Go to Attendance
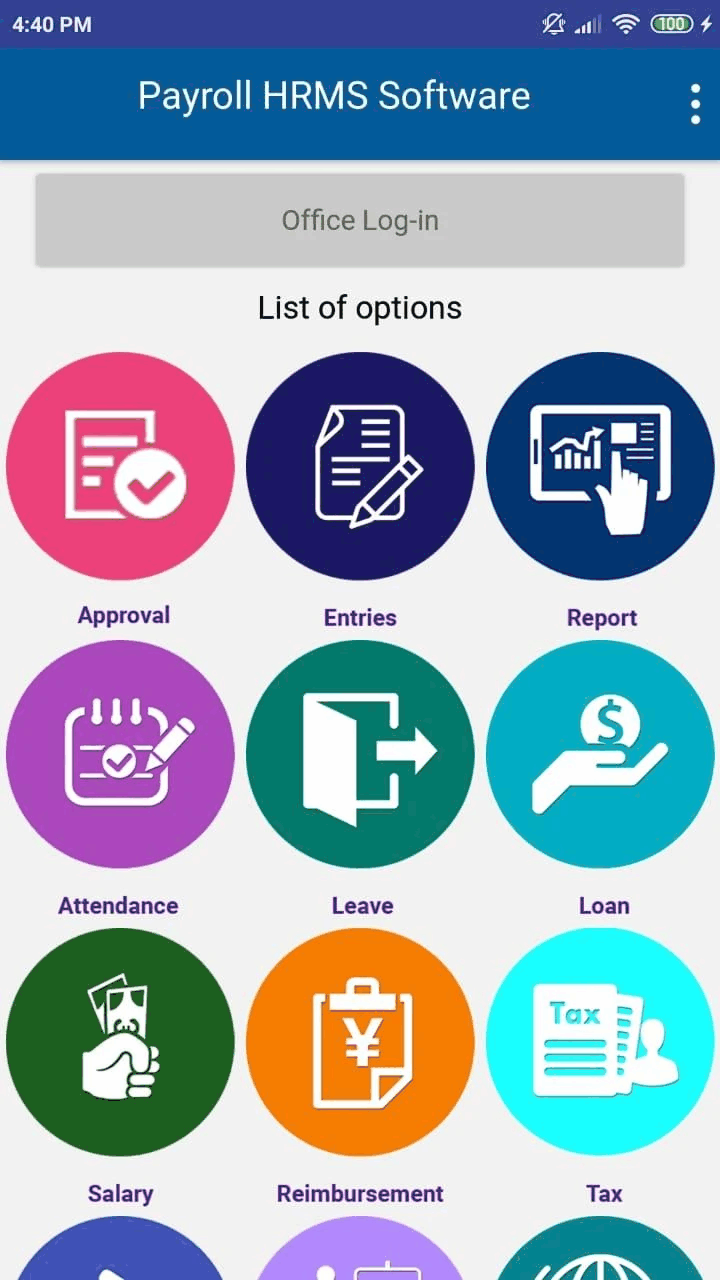 [120, 754]
